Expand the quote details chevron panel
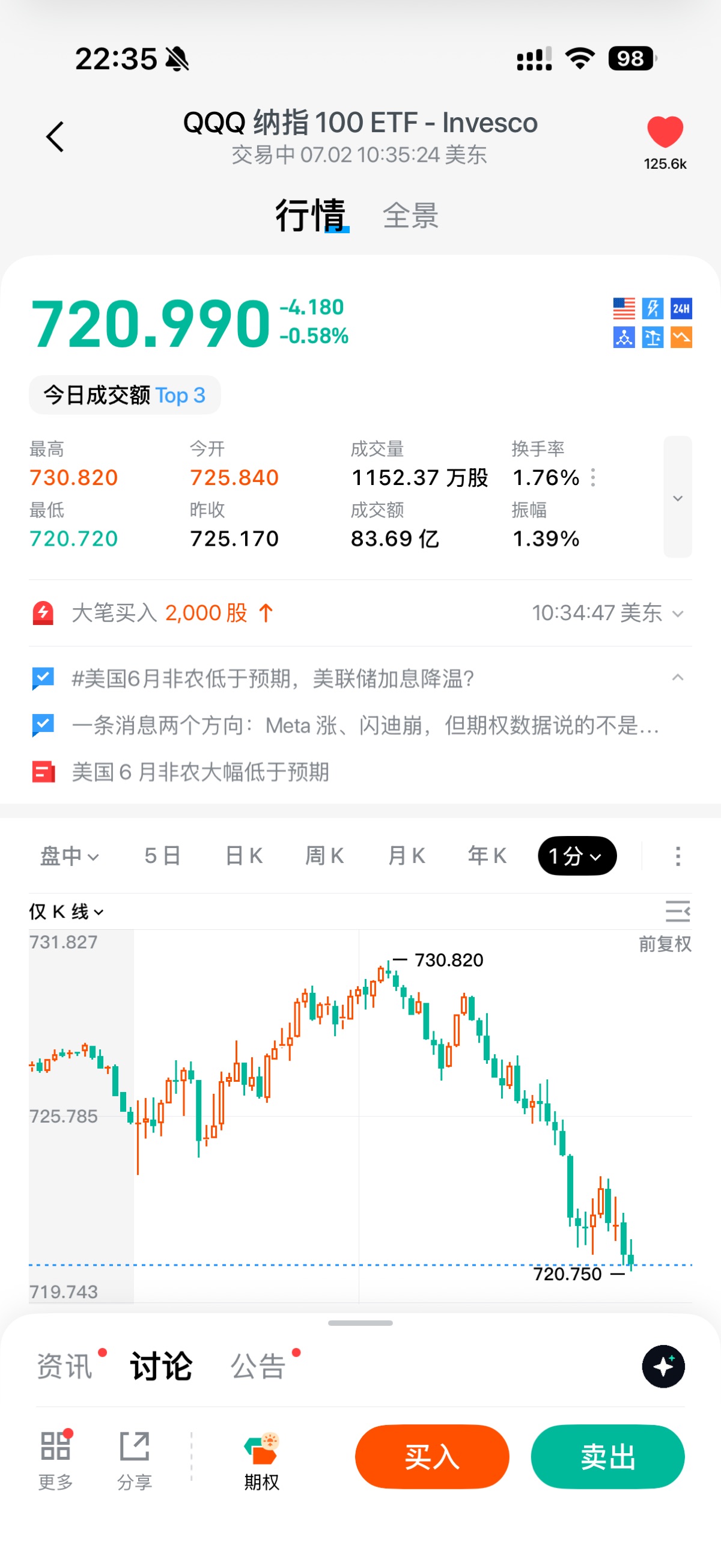Screen dimensions: 721x1568 [677, 496]
